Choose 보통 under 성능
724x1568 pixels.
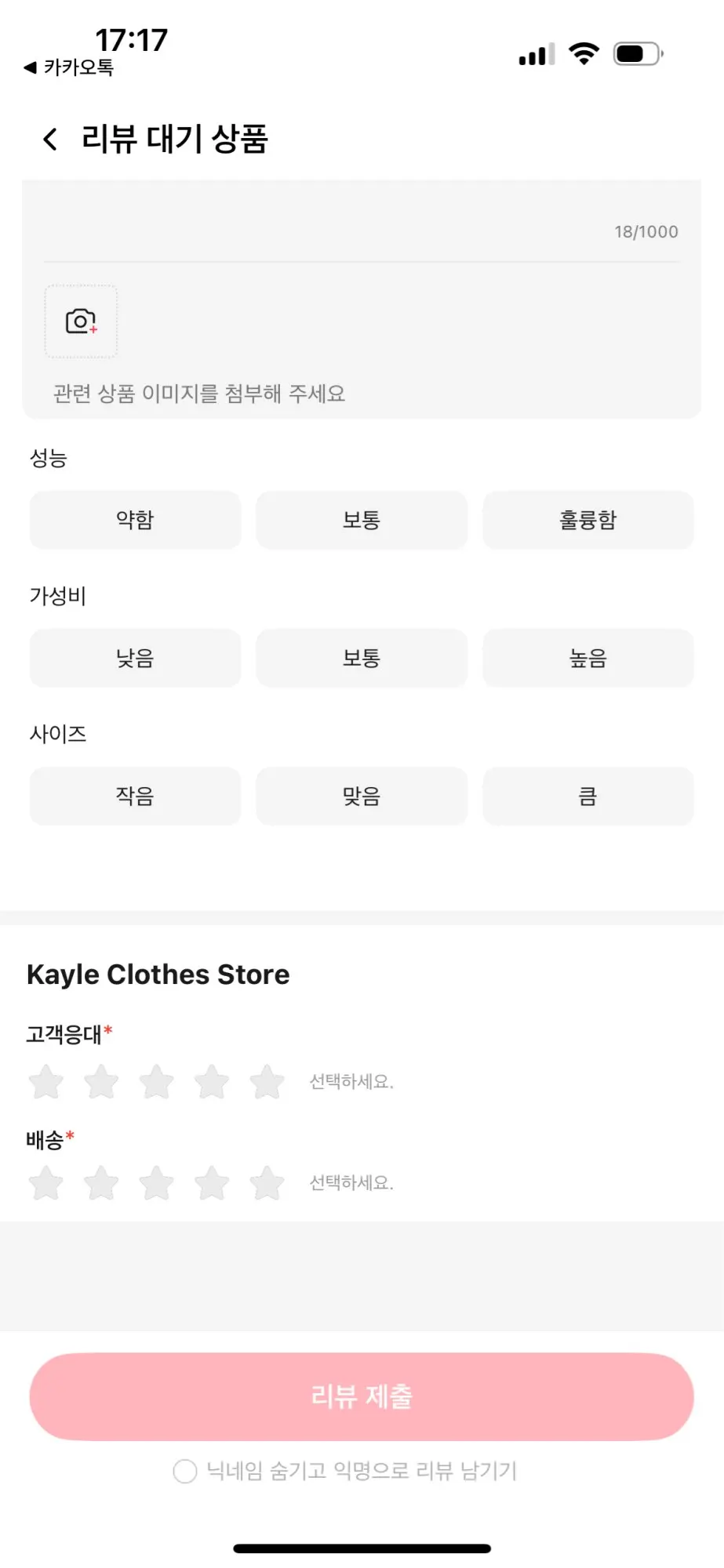[362, 520]
